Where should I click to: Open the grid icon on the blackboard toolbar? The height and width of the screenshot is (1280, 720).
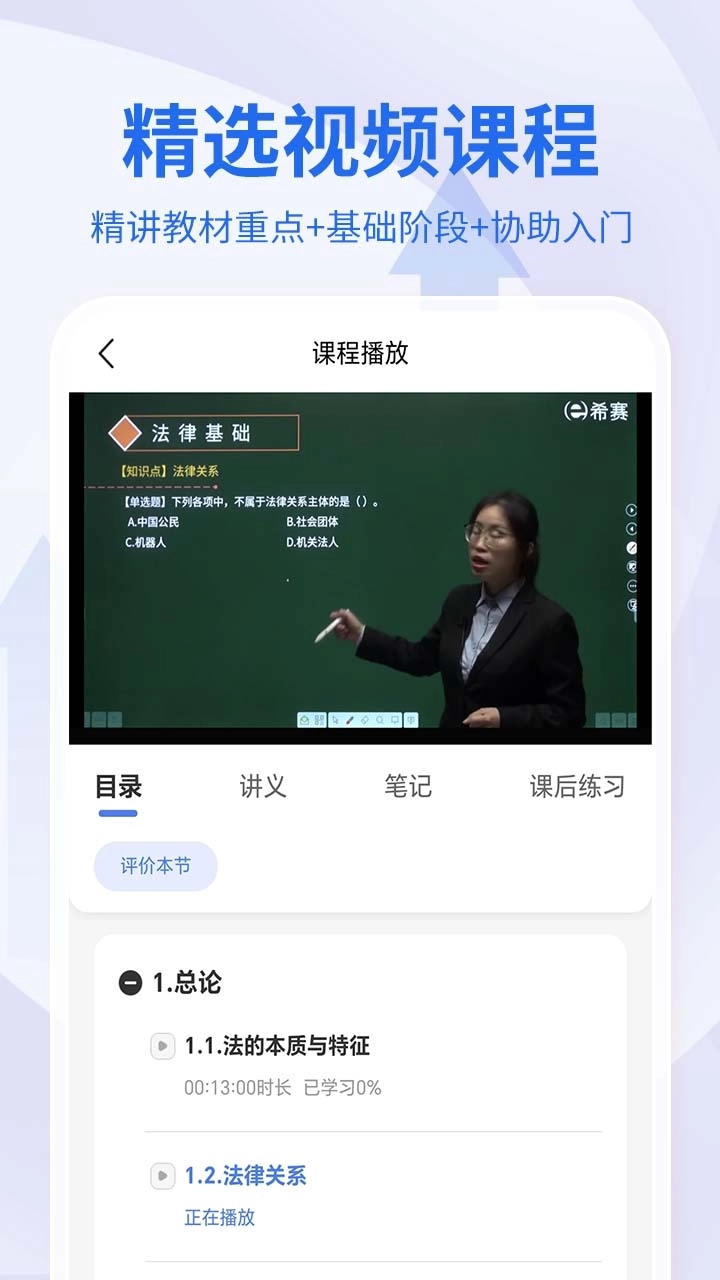tap(319, 719)
